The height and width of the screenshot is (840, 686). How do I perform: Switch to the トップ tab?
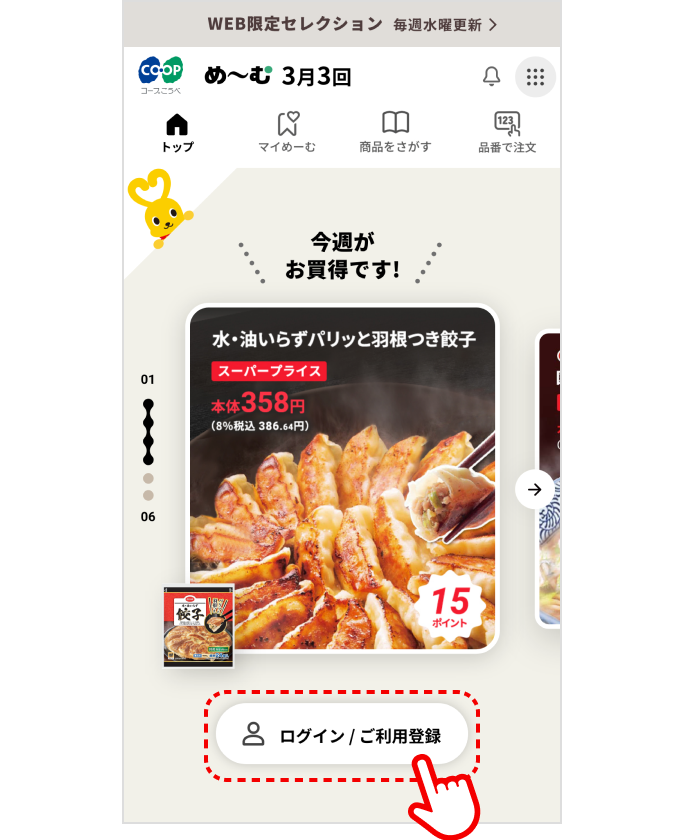click(x=177, y=133)
